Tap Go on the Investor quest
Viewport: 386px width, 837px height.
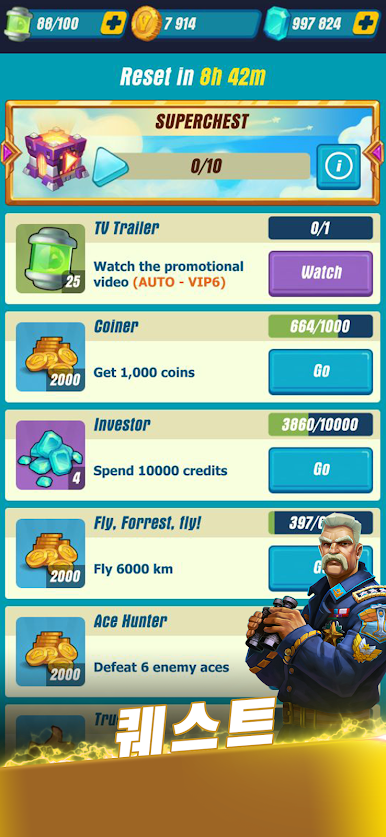320,469
